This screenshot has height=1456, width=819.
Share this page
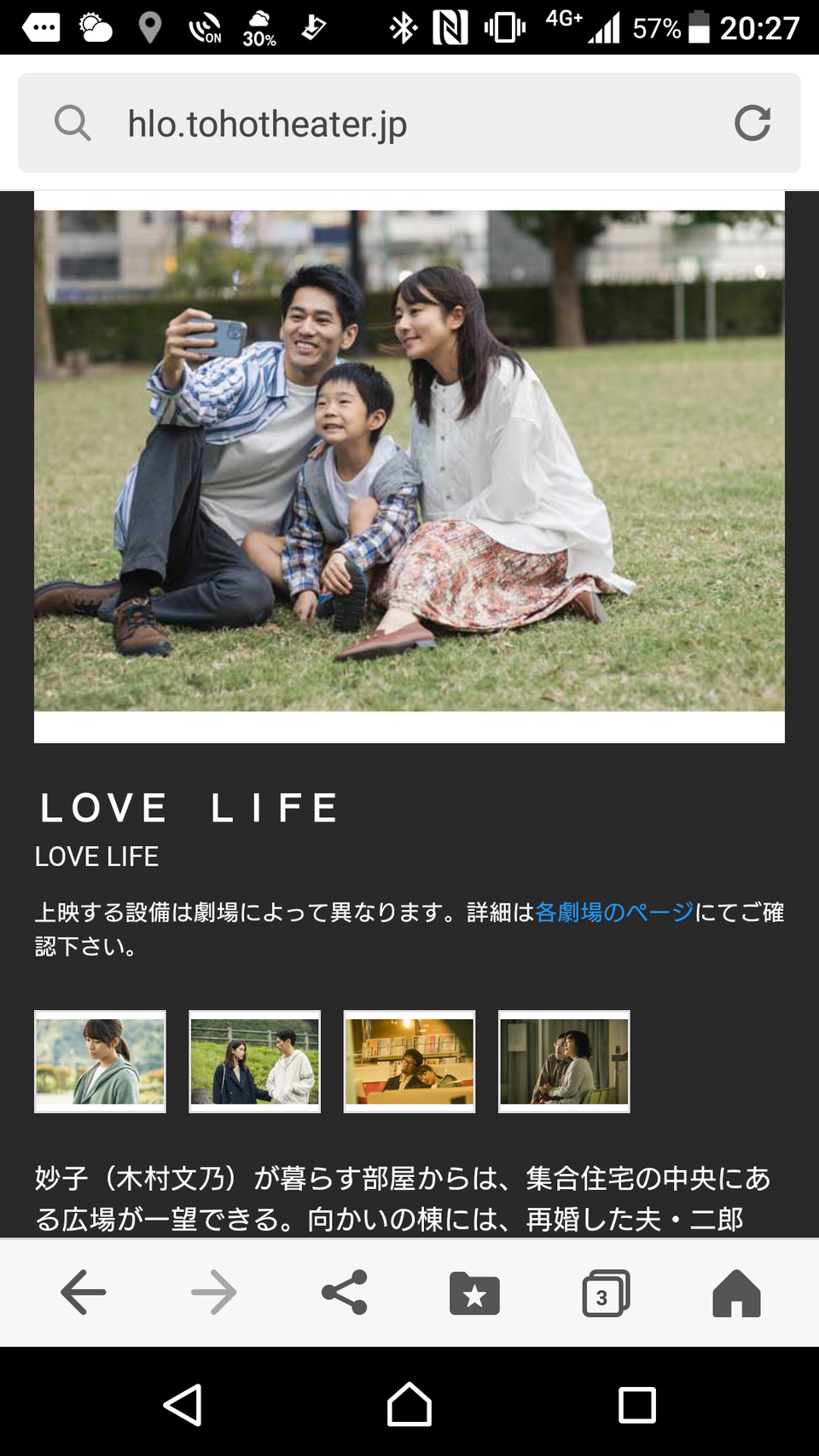point(345,1292)
